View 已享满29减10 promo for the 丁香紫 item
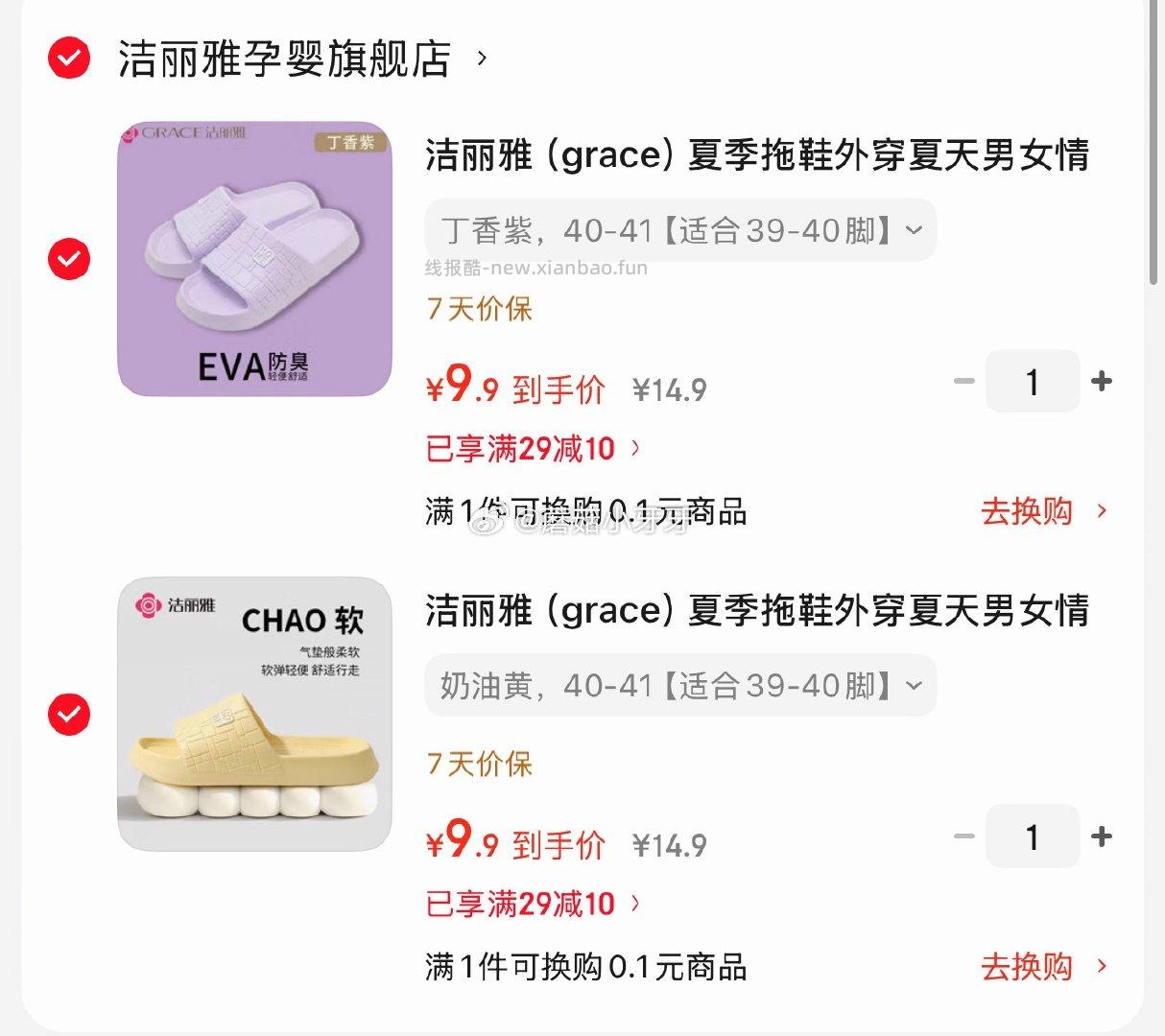The height and width of the screenshot is (1036, 1165). pos(533,448)
